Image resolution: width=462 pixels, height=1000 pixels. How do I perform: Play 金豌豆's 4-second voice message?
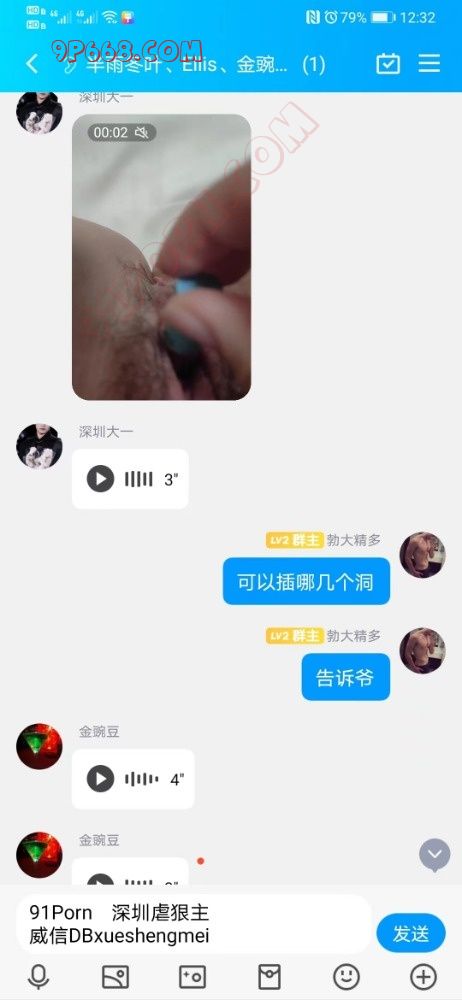(x=133, y=779)
